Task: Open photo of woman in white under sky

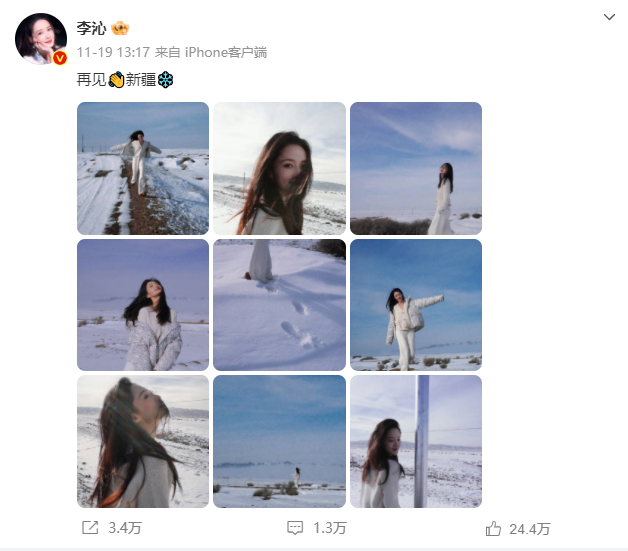Action: pyautogui.click(x=415, y=168)
